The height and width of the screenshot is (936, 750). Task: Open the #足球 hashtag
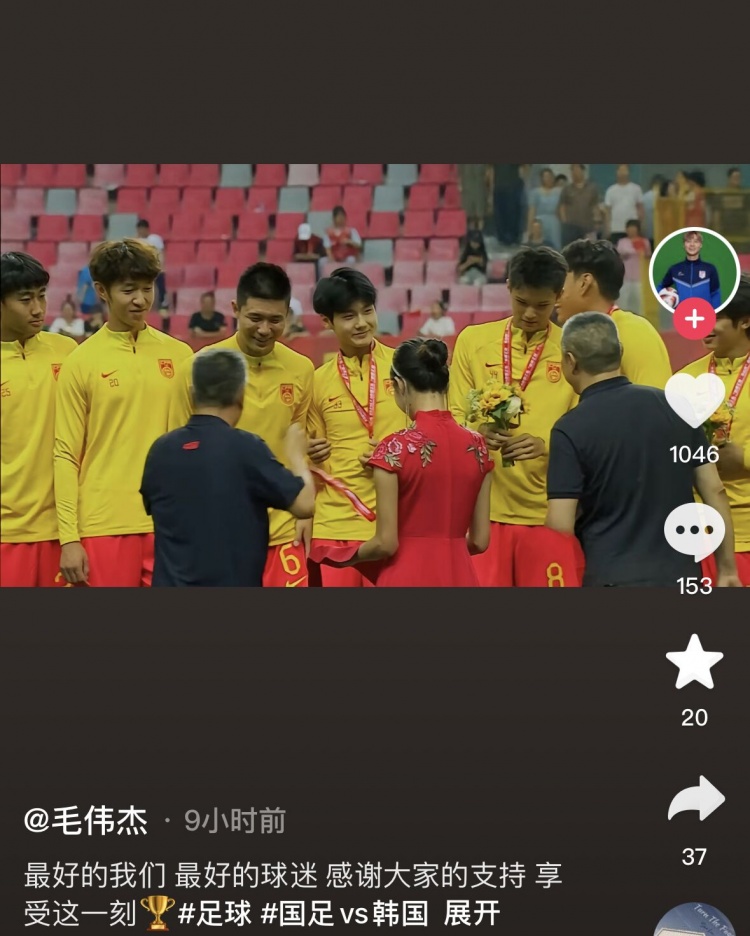(215, 912)
